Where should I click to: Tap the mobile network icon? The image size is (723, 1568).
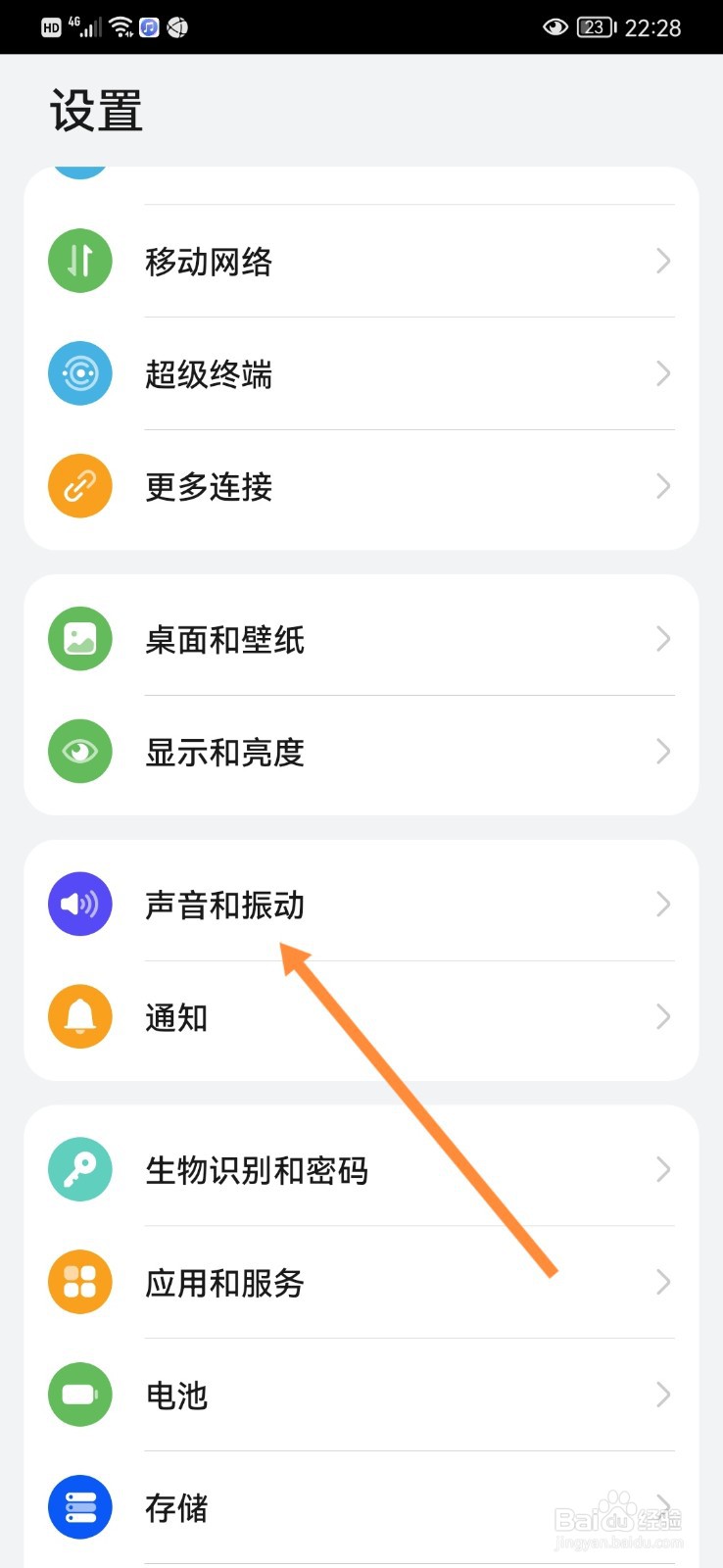click(79, 261)
